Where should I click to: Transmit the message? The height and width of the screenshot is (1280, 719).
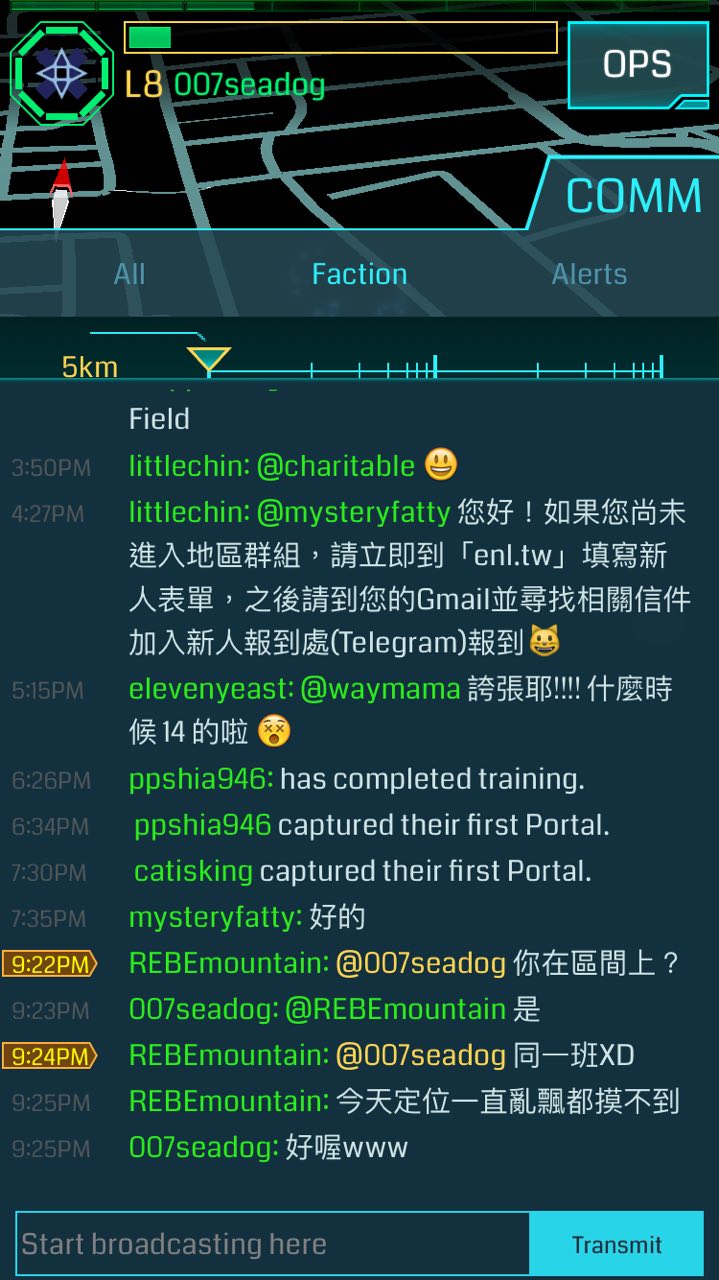coord(616,1244)
